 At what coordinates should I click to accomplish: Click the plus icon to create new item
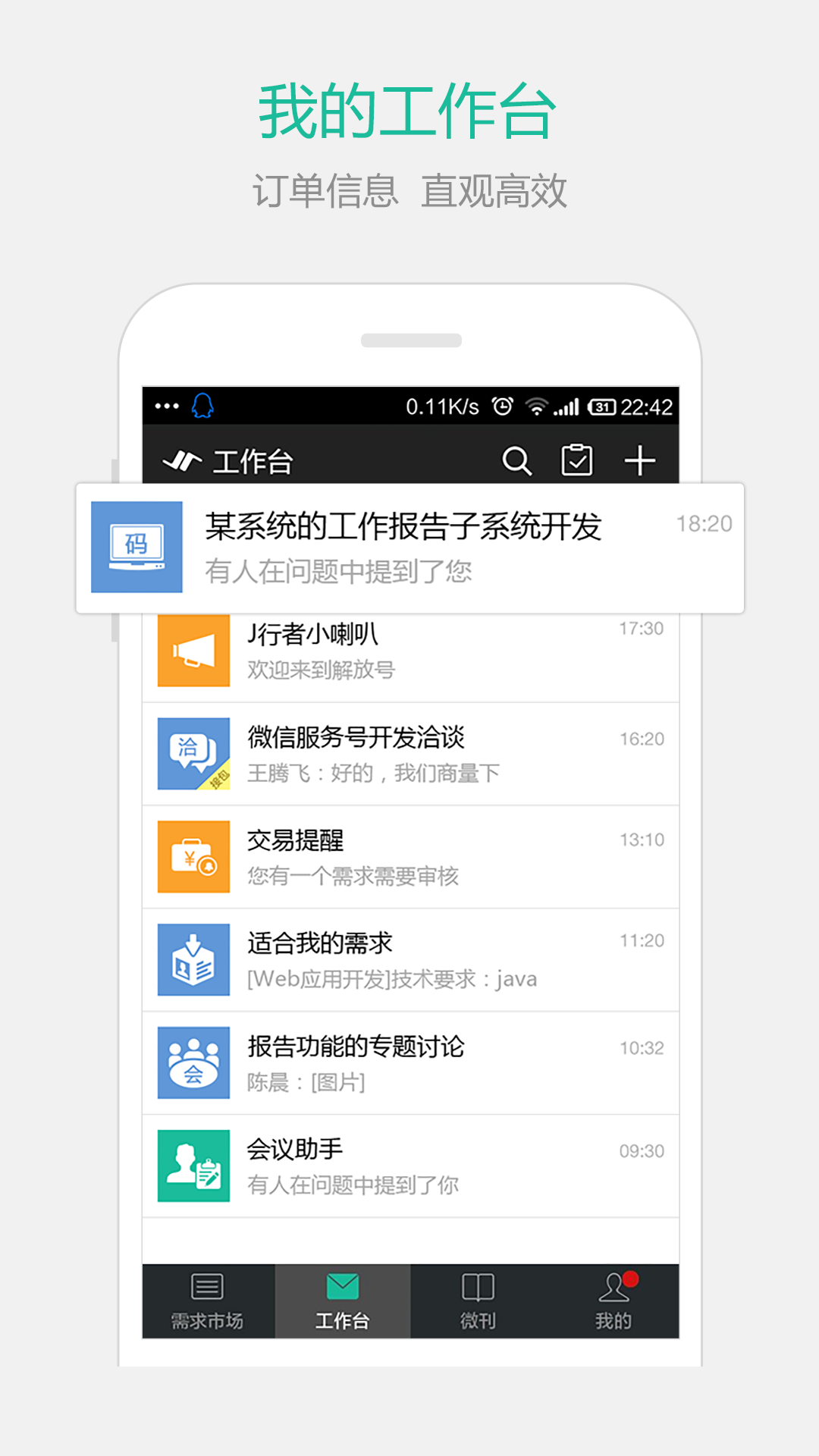pyautogui.click(x=641, y=459)
